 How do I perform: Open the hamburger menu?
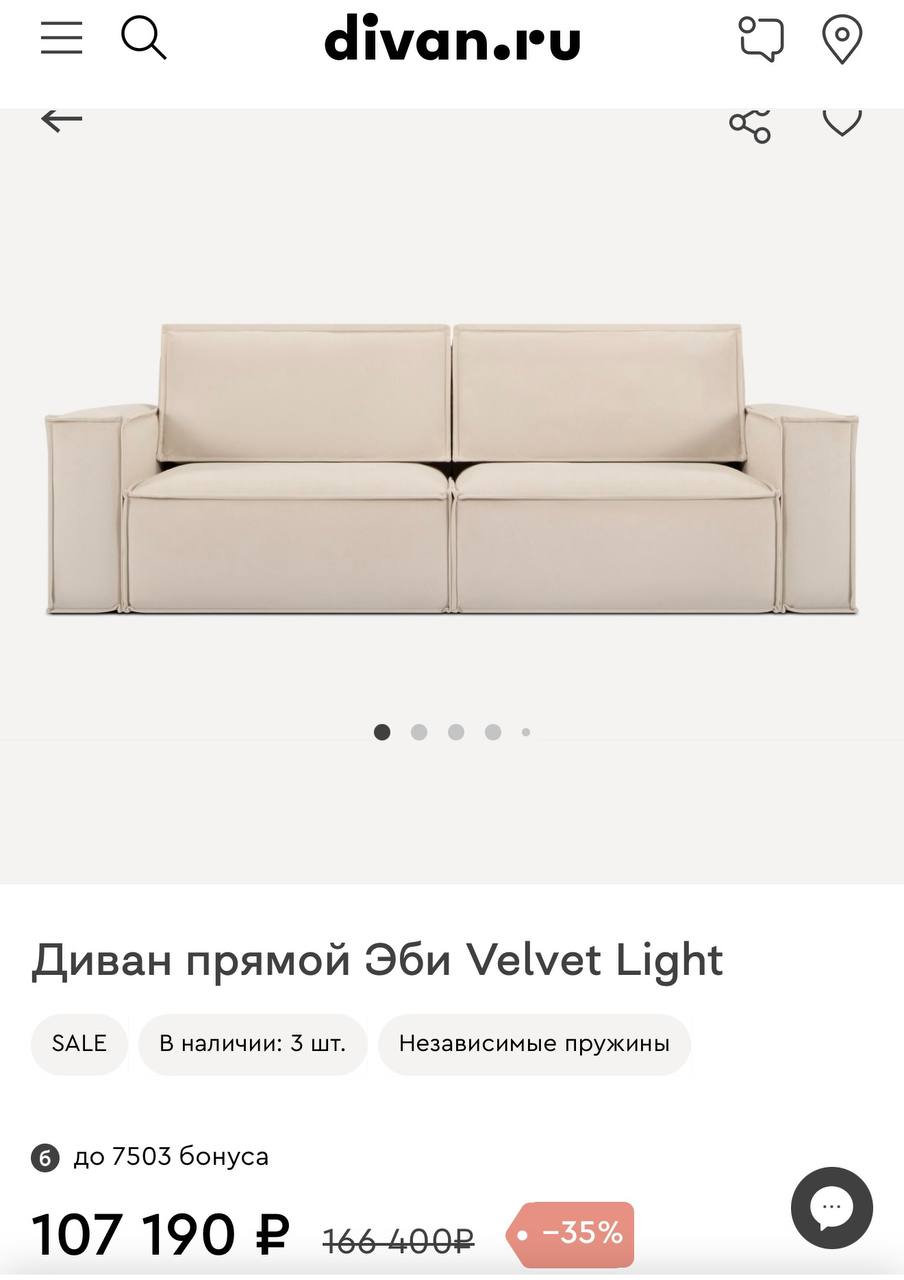62,38
